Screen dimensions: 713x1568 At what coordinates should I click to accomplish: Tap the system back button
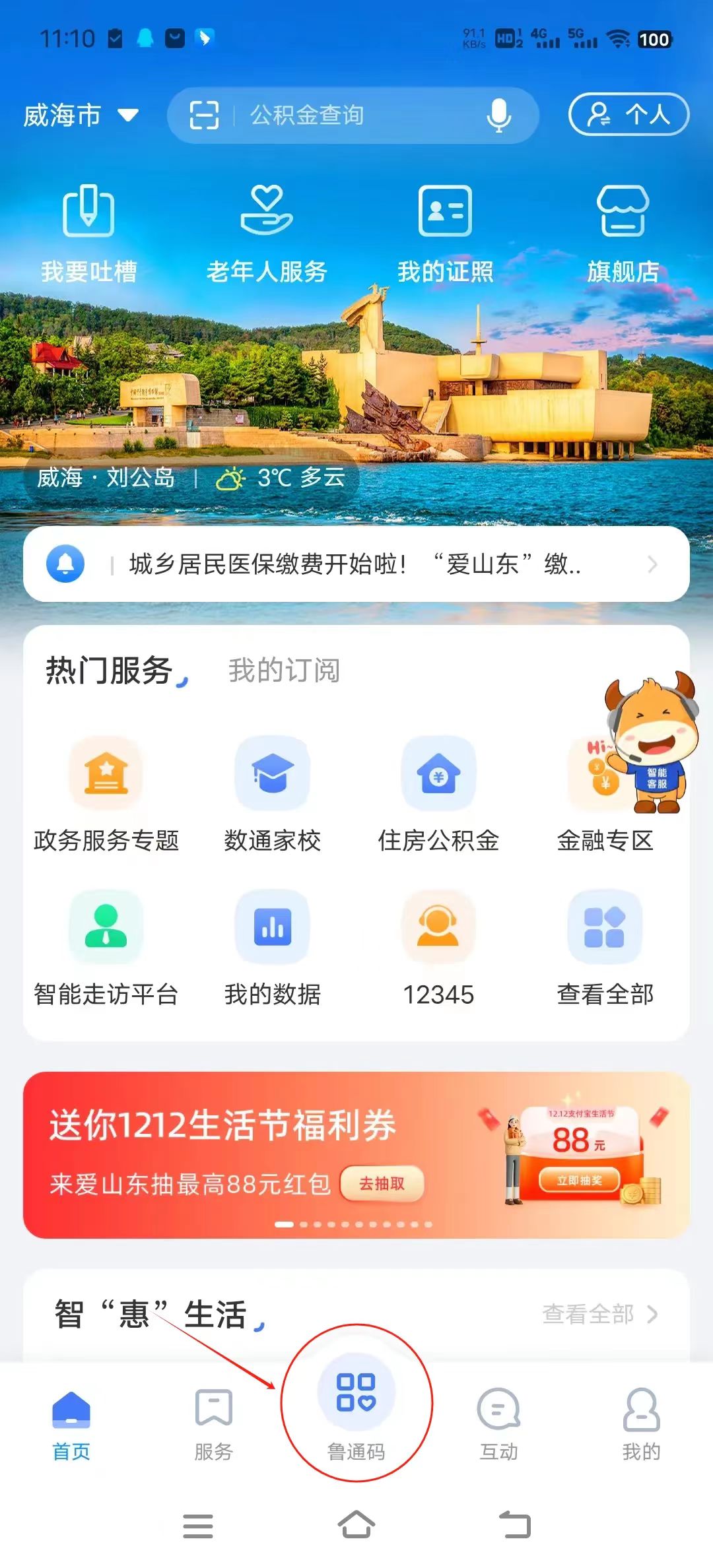(x=515, y=1525)
